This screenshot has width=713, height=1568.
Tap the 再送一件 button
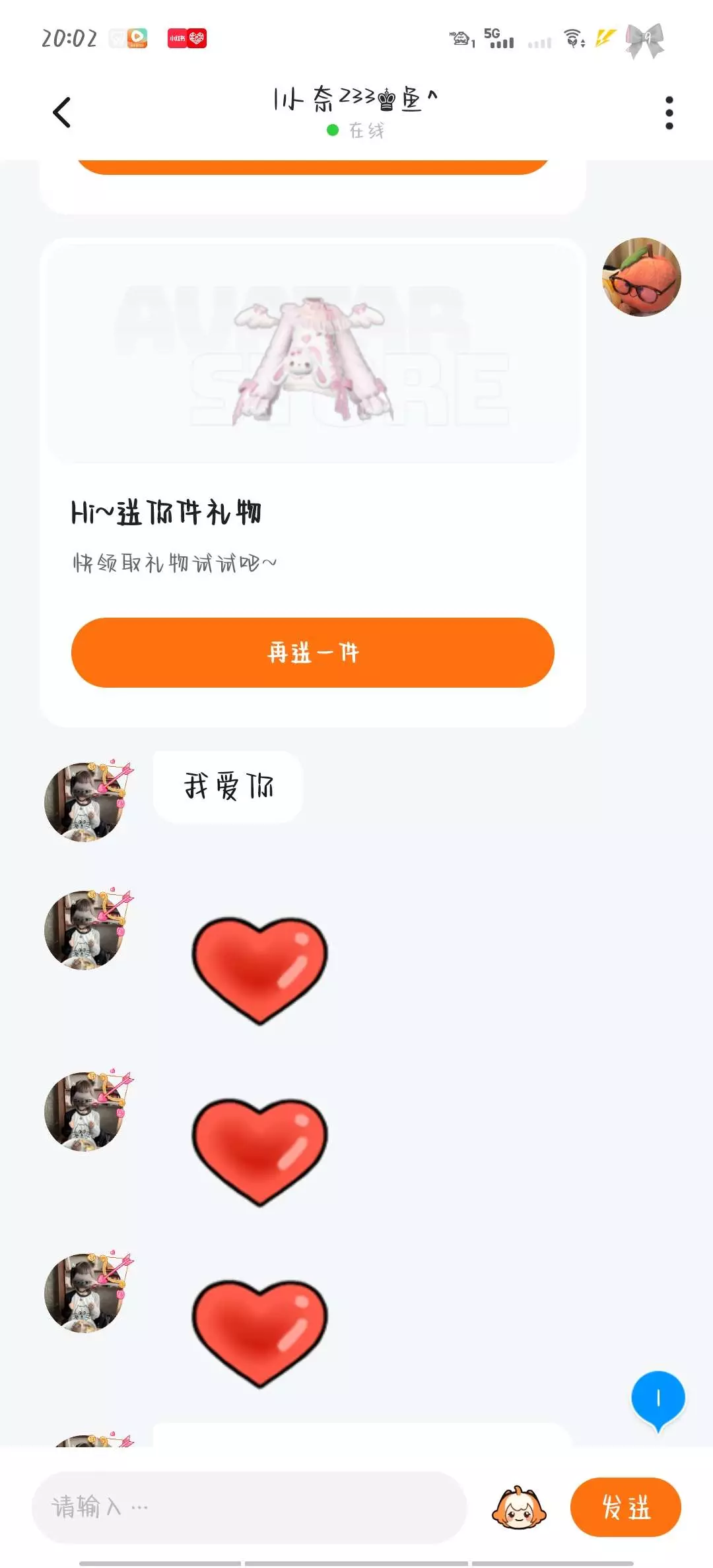click(x=312, y=653)
